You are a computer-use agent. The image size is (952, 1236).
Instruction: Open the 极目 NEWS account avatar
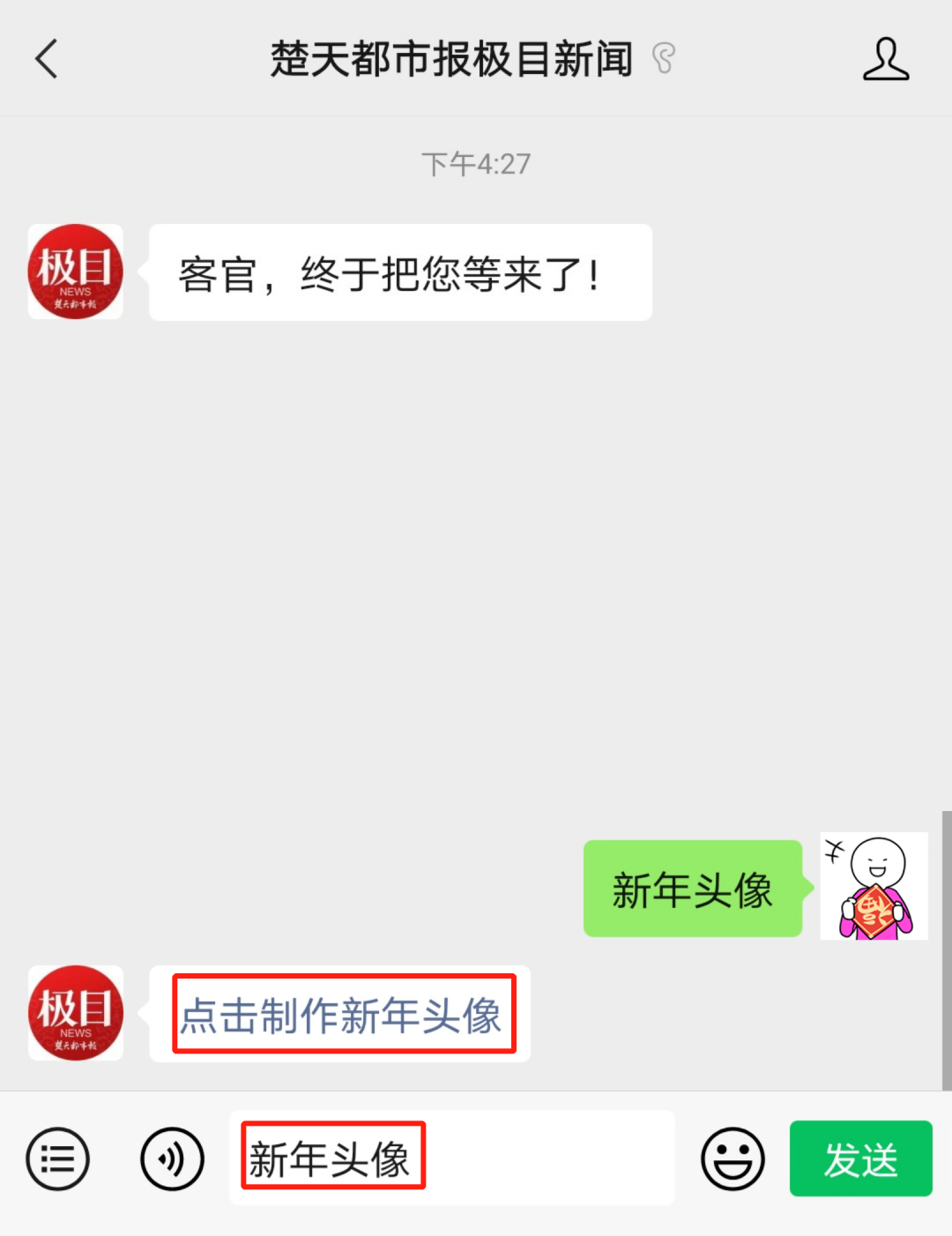click(75, 271)
